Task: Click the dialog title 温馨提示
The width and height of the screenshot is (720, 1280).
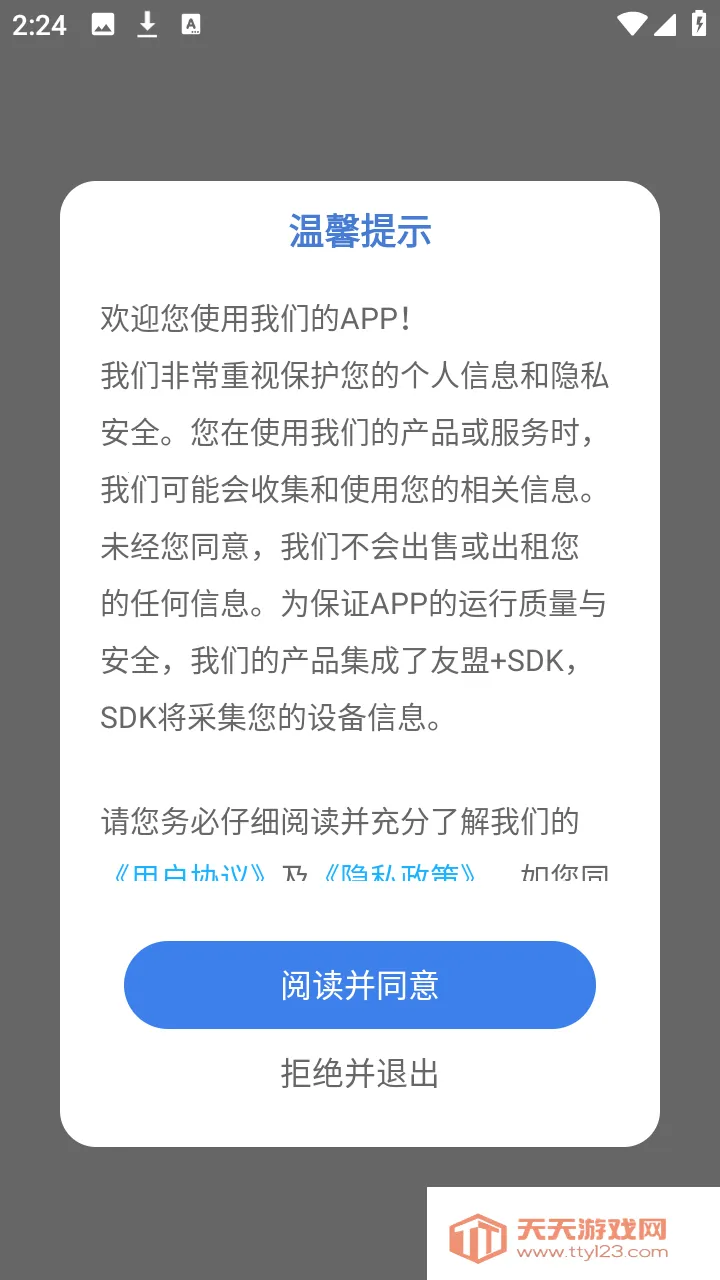Action: pyautogui.click(x=359, y=232)
